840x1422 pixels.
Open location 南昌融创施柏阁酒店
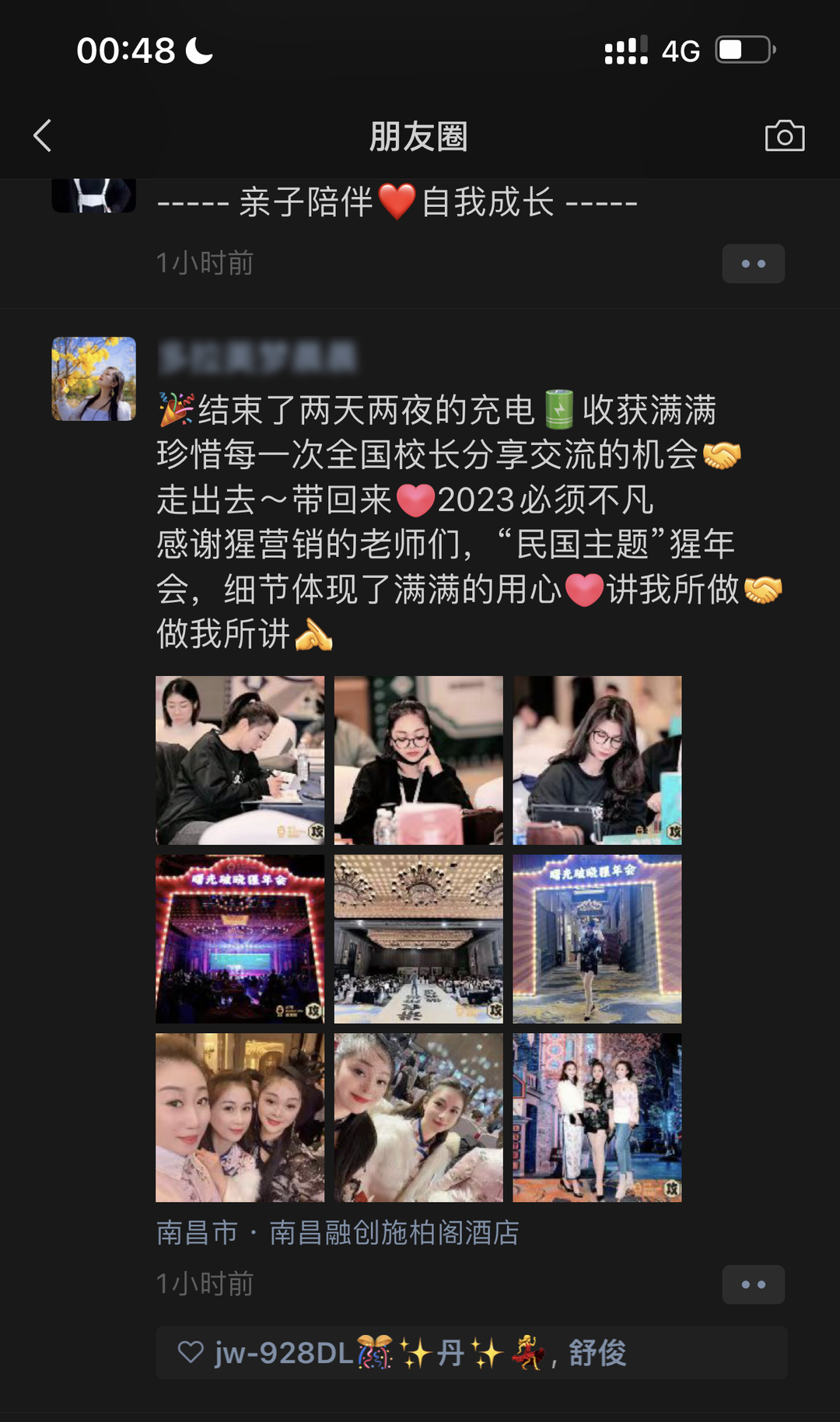tap(394, 1233)
